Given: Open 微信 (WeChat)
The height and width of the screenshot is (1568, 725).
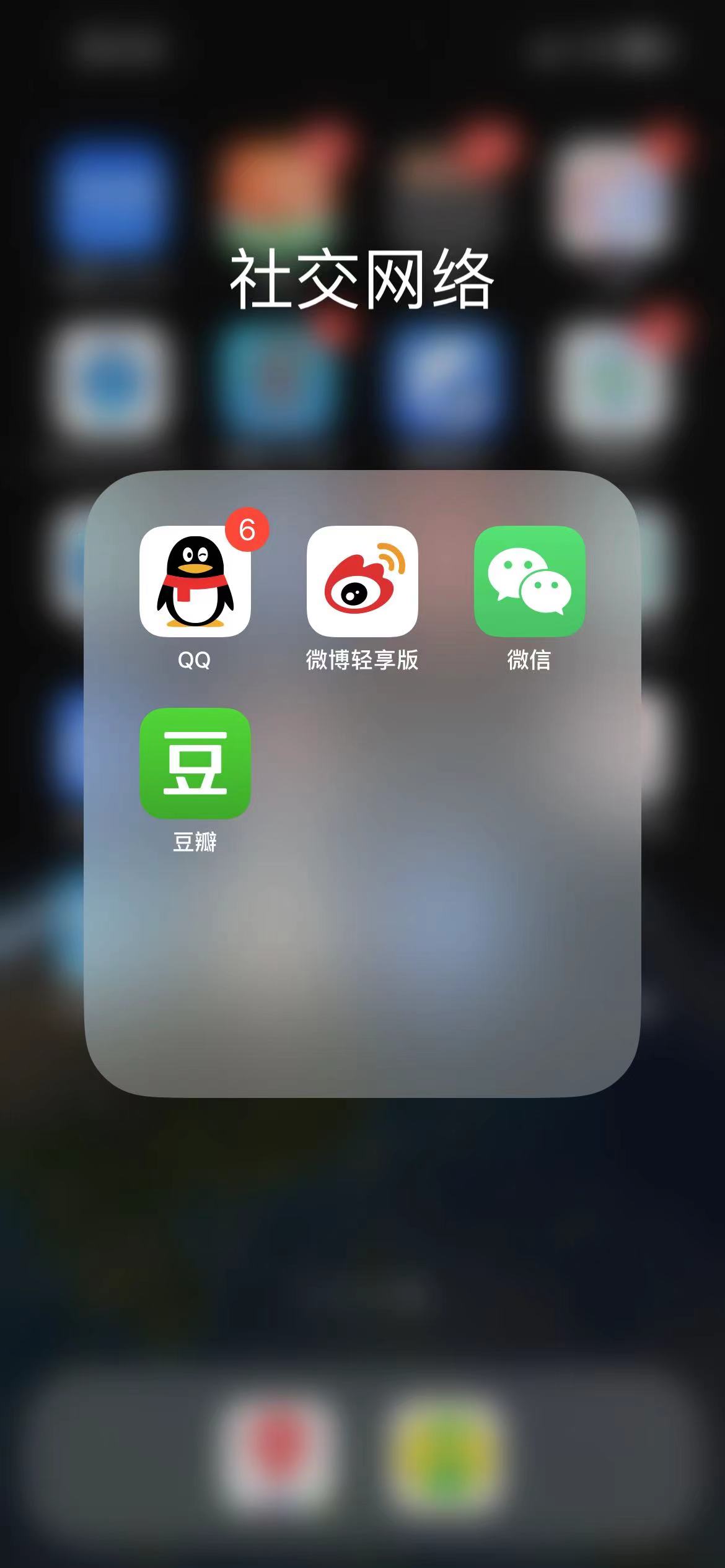Looking at the screenshot, I should [x=529, y=581].
